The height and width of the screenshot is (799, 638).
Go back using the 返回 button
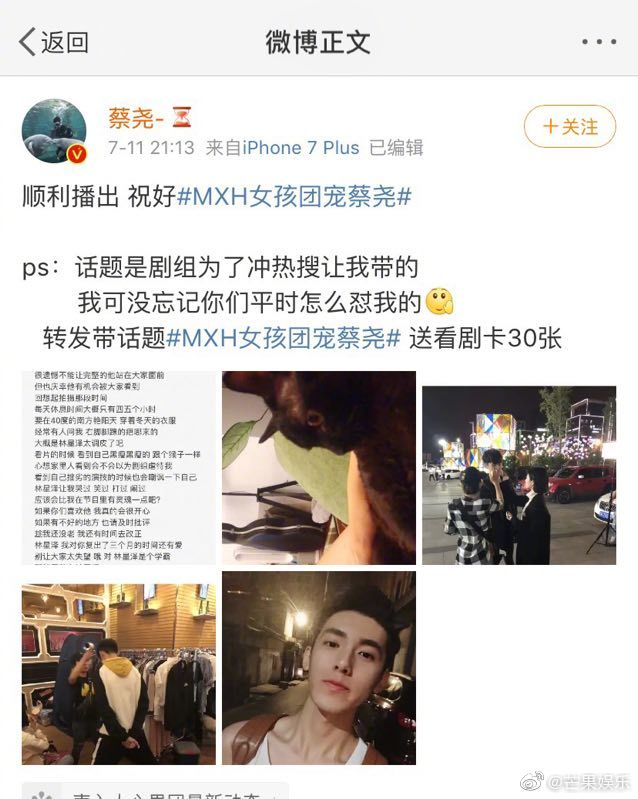pos(54,42)
